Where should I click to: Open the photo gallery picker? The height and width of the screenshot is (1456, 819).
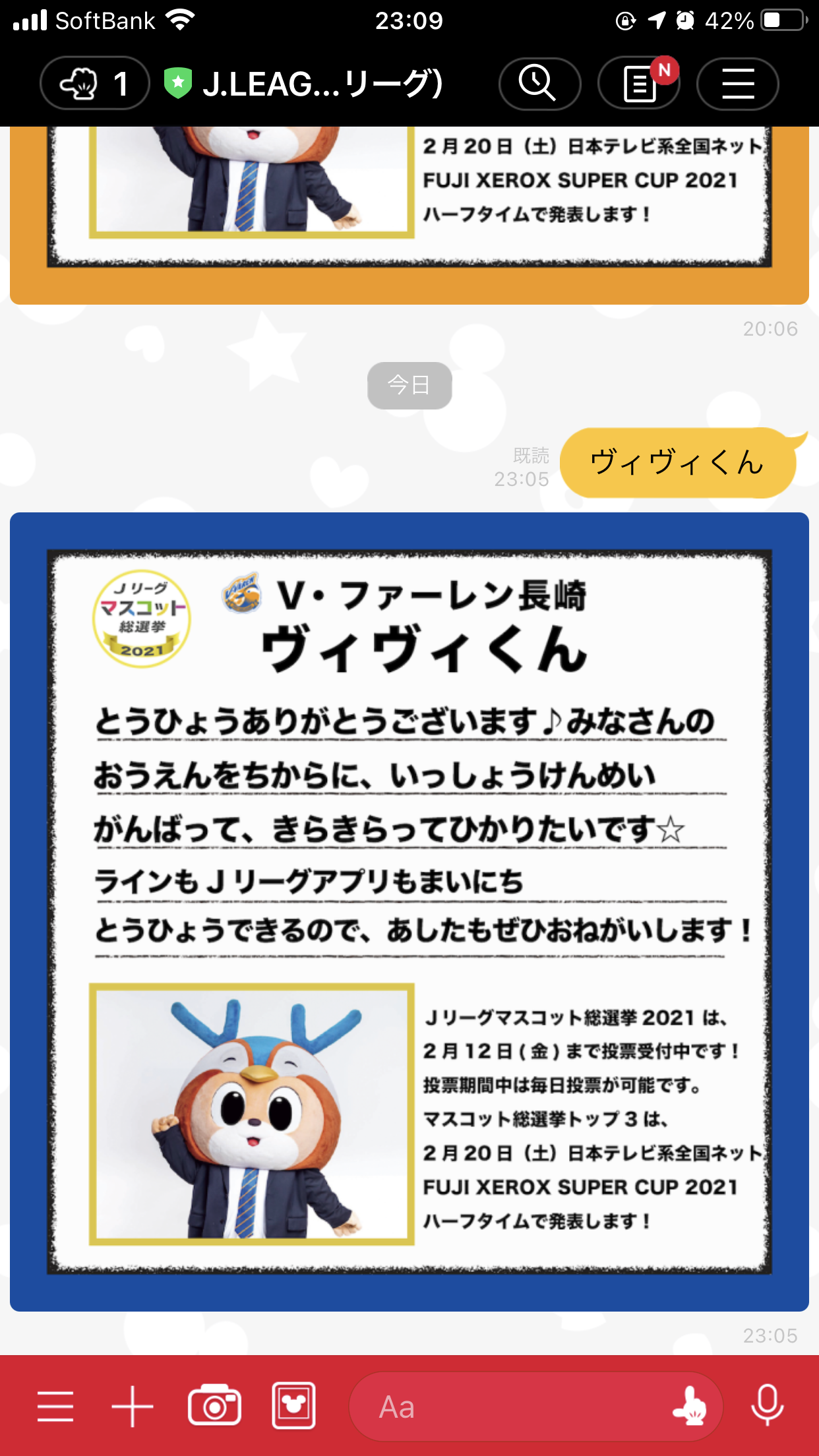pos(293,1407)
